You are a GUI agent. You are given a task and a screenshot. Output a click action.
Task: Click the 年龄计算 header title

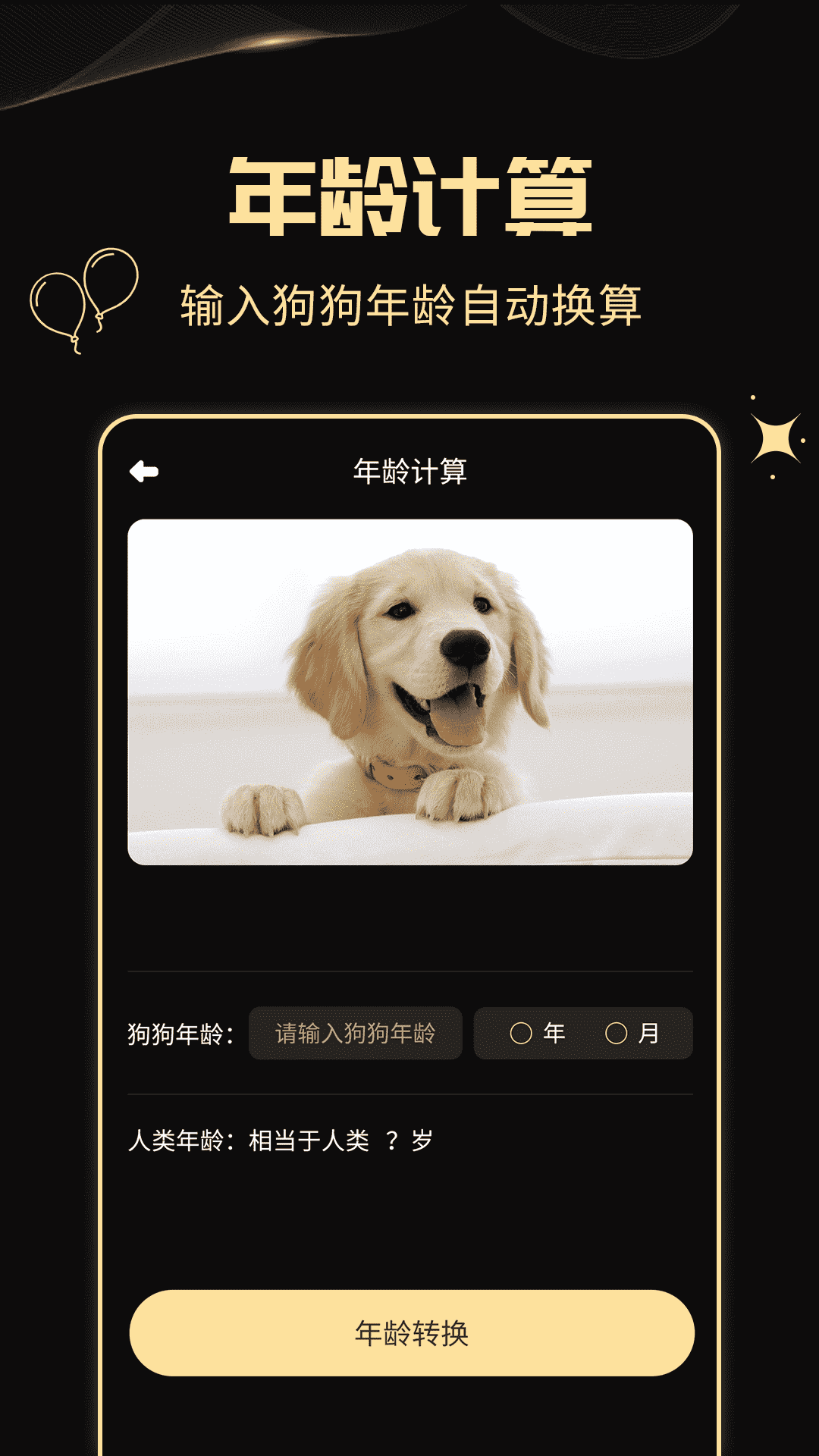413,470
